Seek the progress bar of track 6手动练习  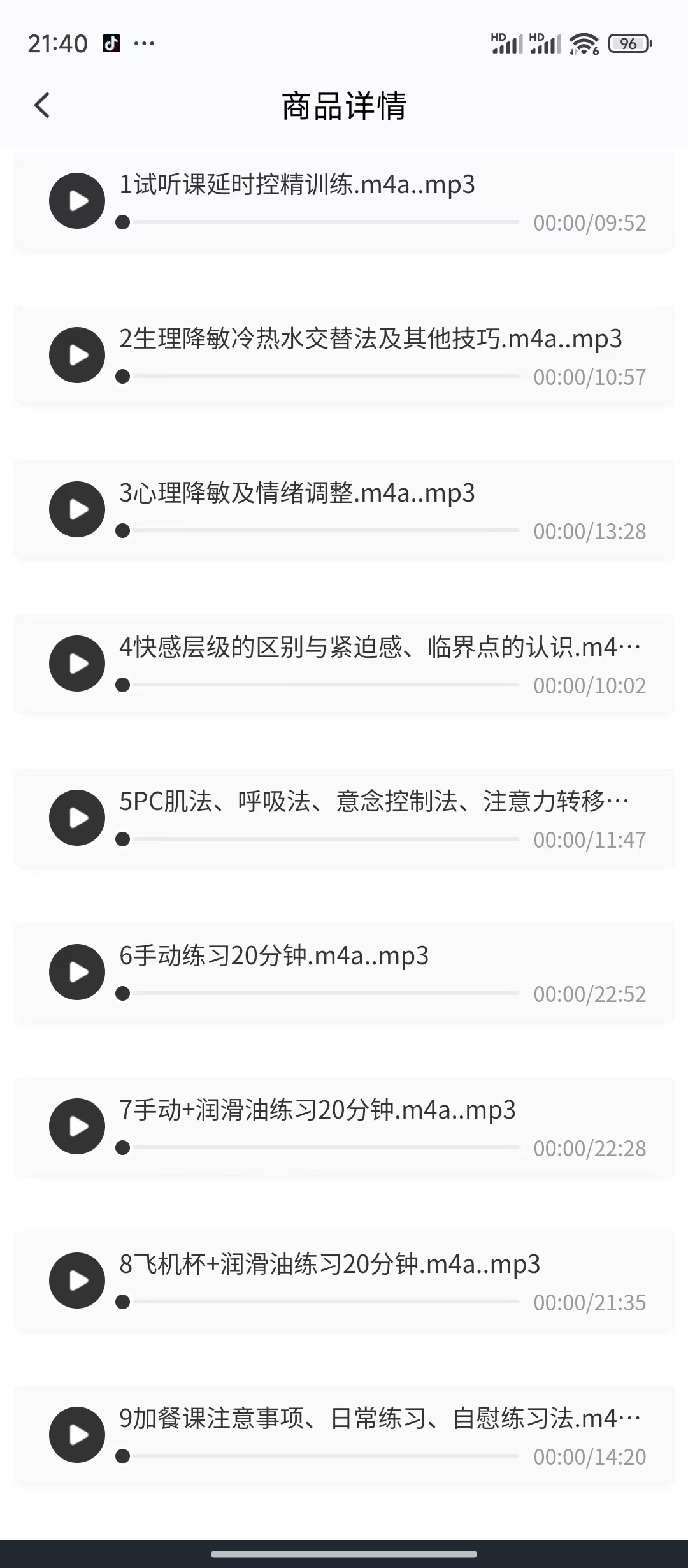(x=317, y=993)
